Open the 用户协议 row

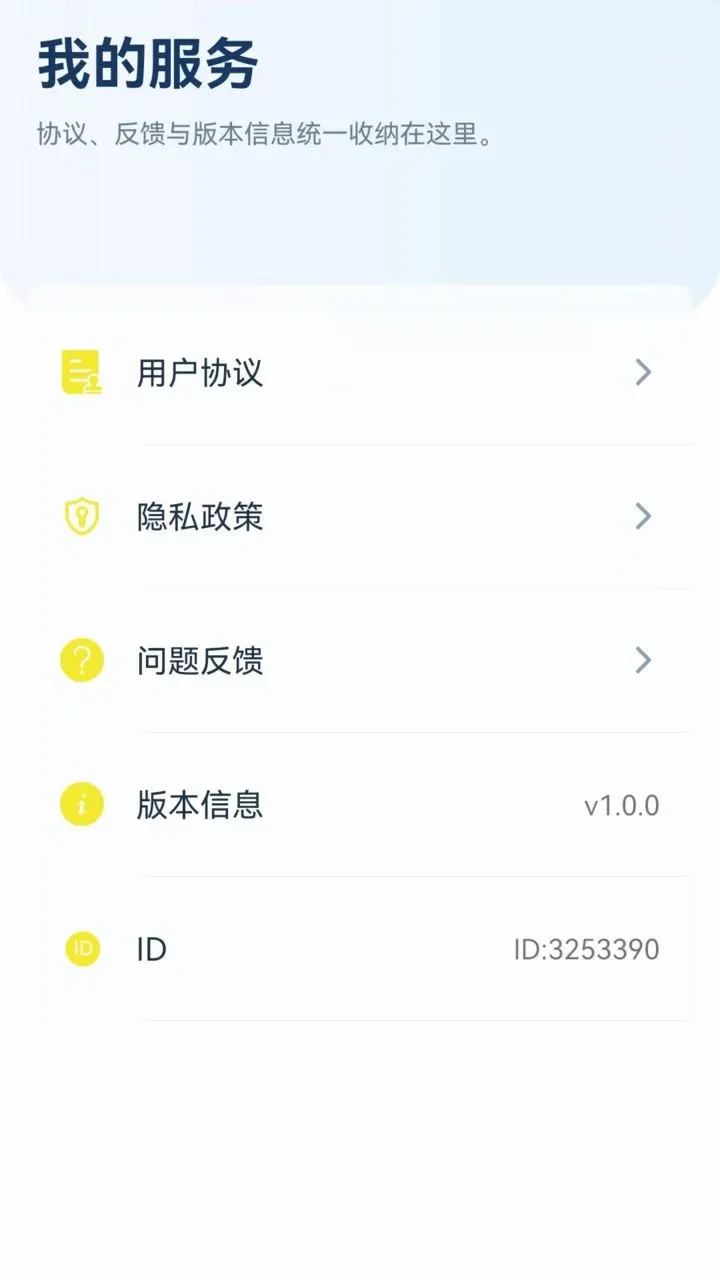coord(360,373)
